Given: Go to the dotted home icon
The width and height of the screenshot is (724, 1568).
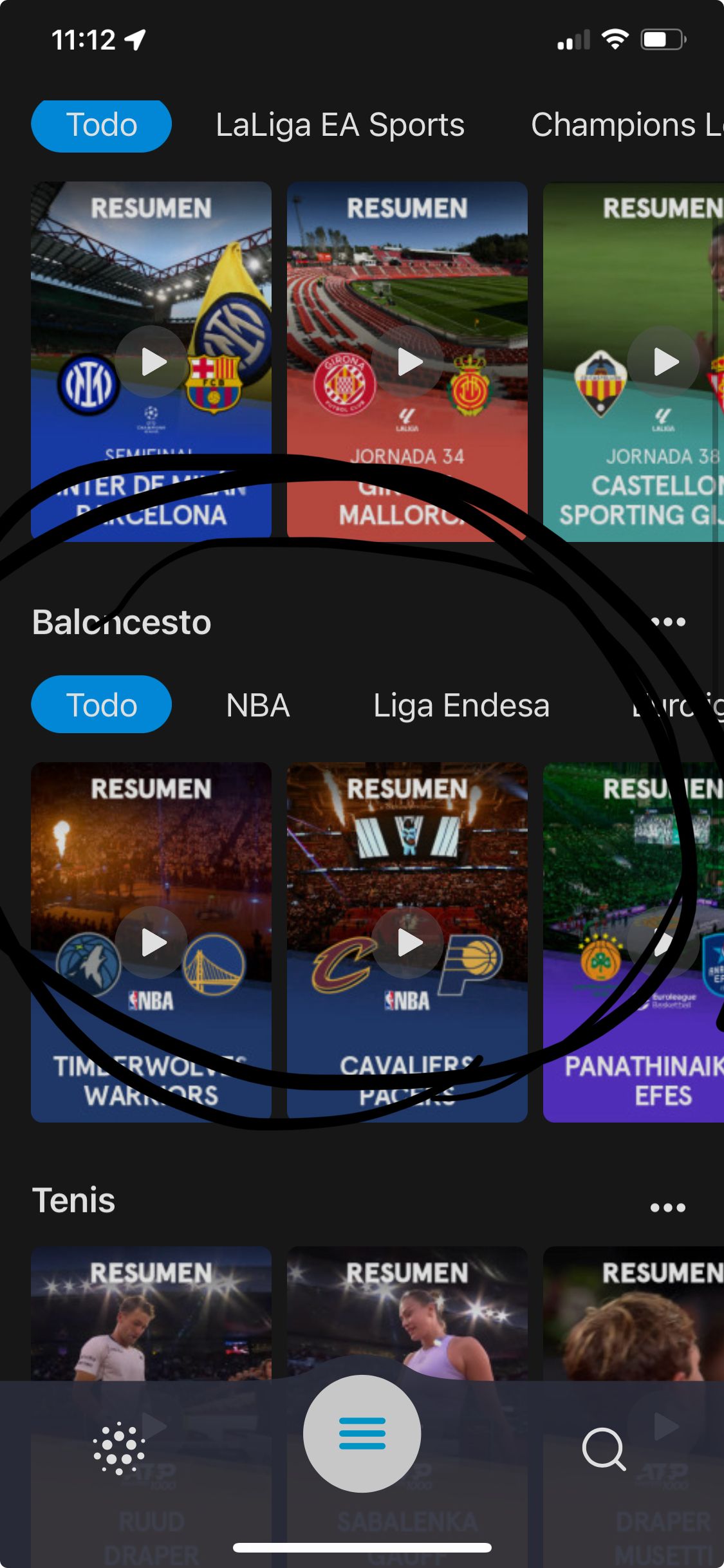Looking at the screenshot, I should (119, 1450).
